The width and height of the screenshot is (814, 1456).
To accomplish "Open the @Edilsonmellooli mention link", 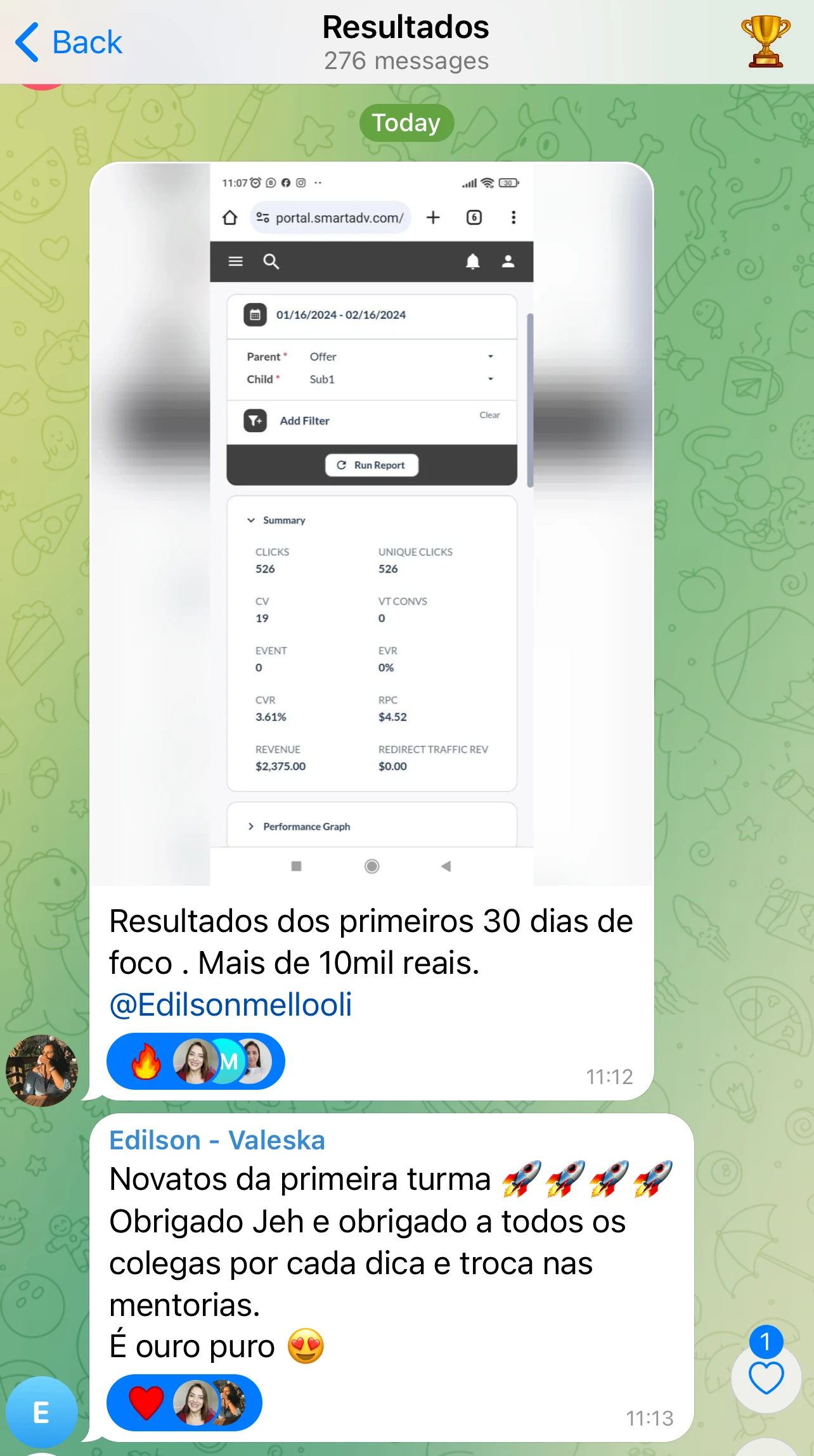I will pos(230,1005).
